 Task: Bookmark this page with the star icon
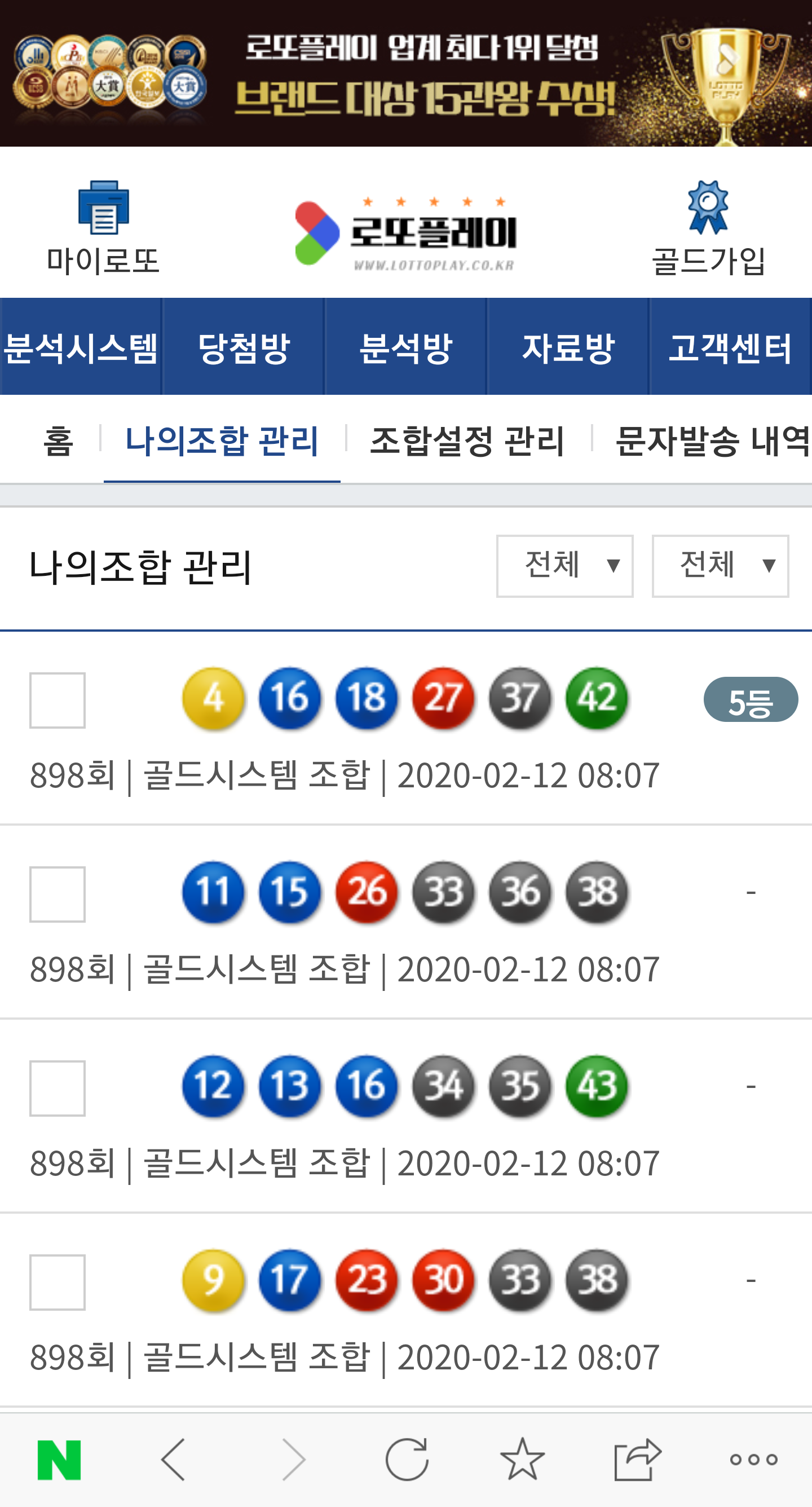(x=522, y=1460)
